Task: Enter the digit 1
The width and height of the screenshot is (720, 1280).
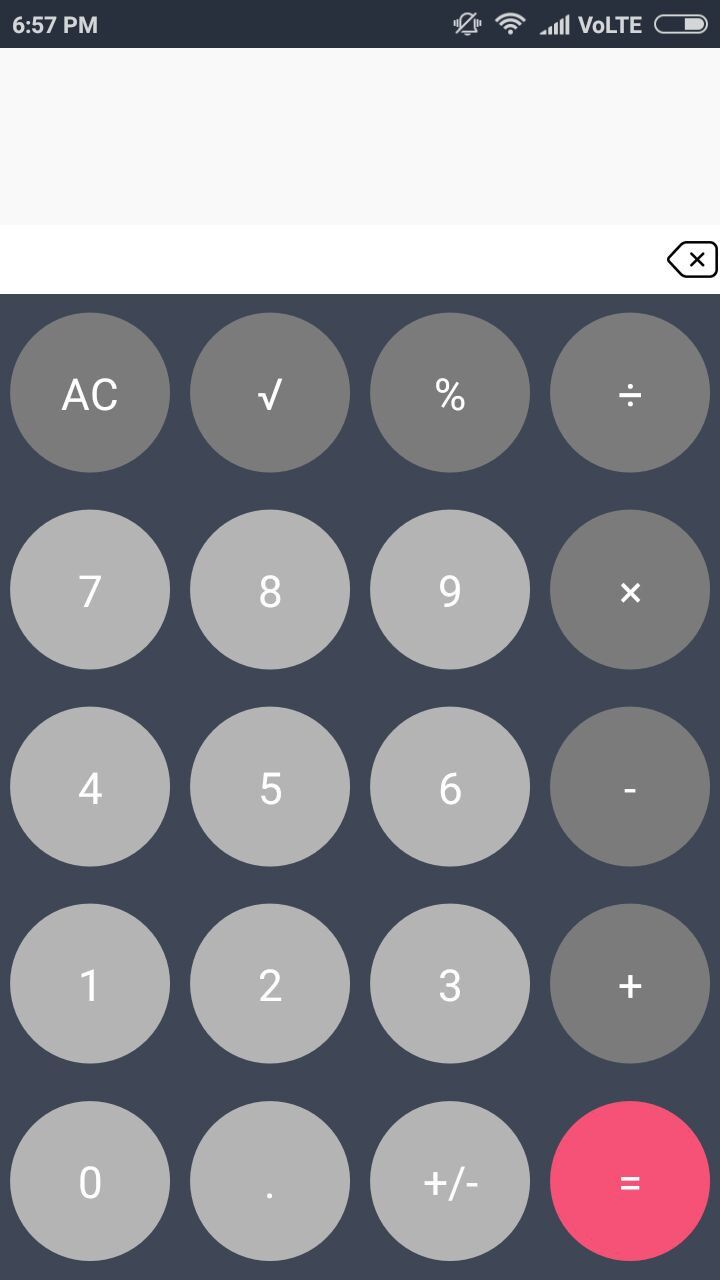Action: pyautogui.click(x=90, y=984)
